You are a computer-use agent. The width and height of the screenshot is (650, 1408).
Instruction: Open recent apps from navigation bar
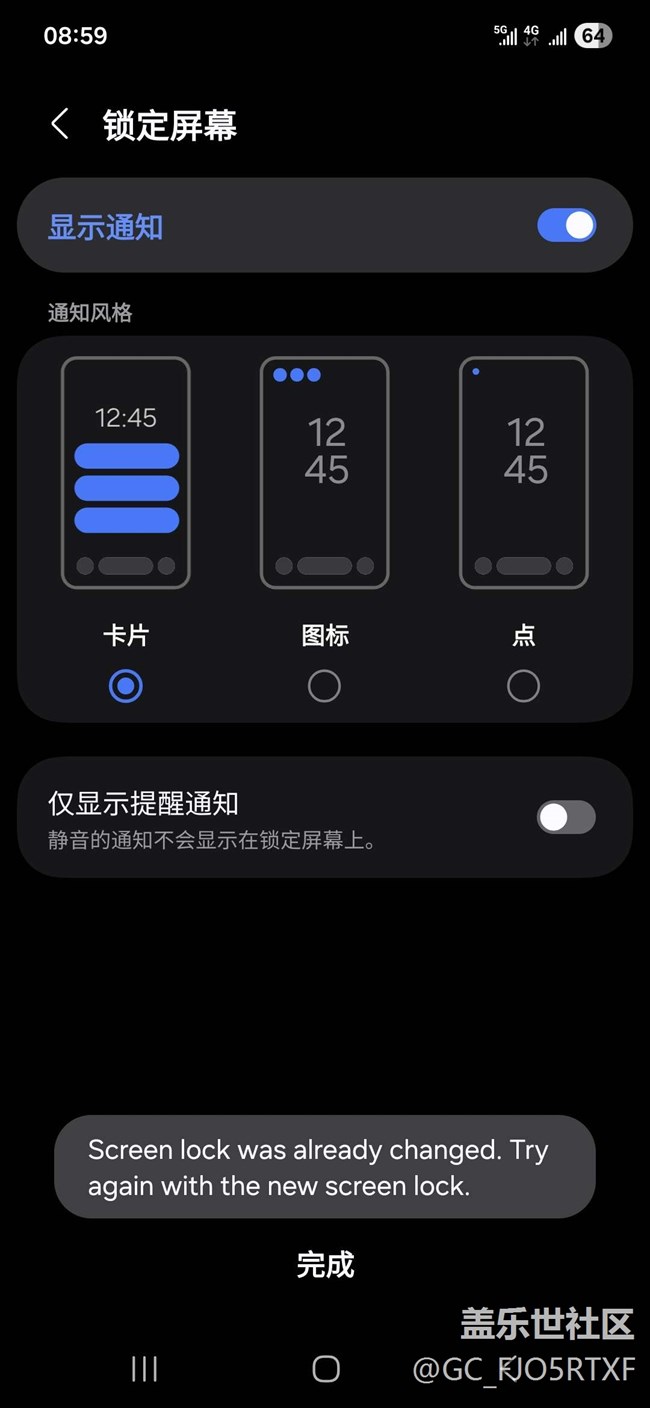point(145,1369)
